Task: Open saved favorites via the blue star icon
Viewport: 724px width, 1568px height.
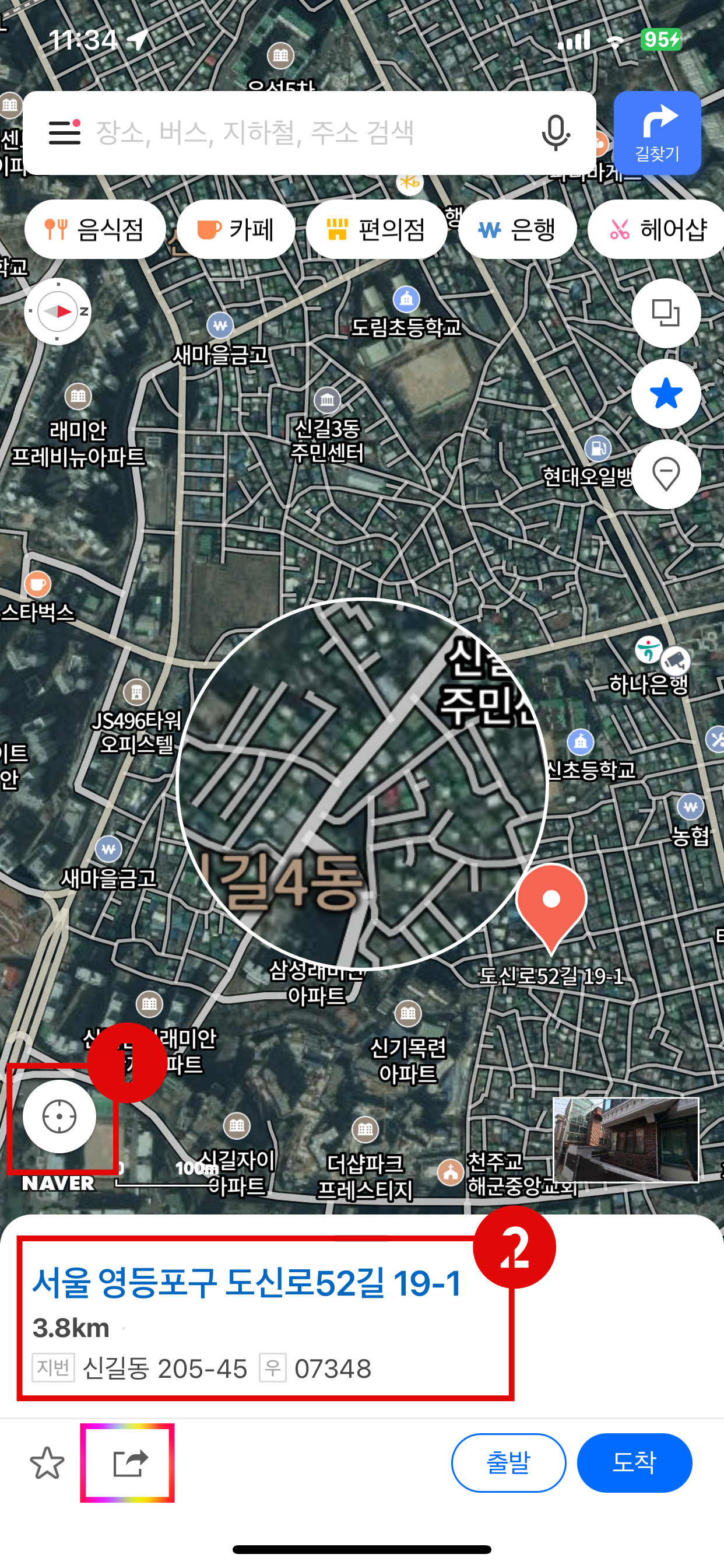Action: point(665,394)
